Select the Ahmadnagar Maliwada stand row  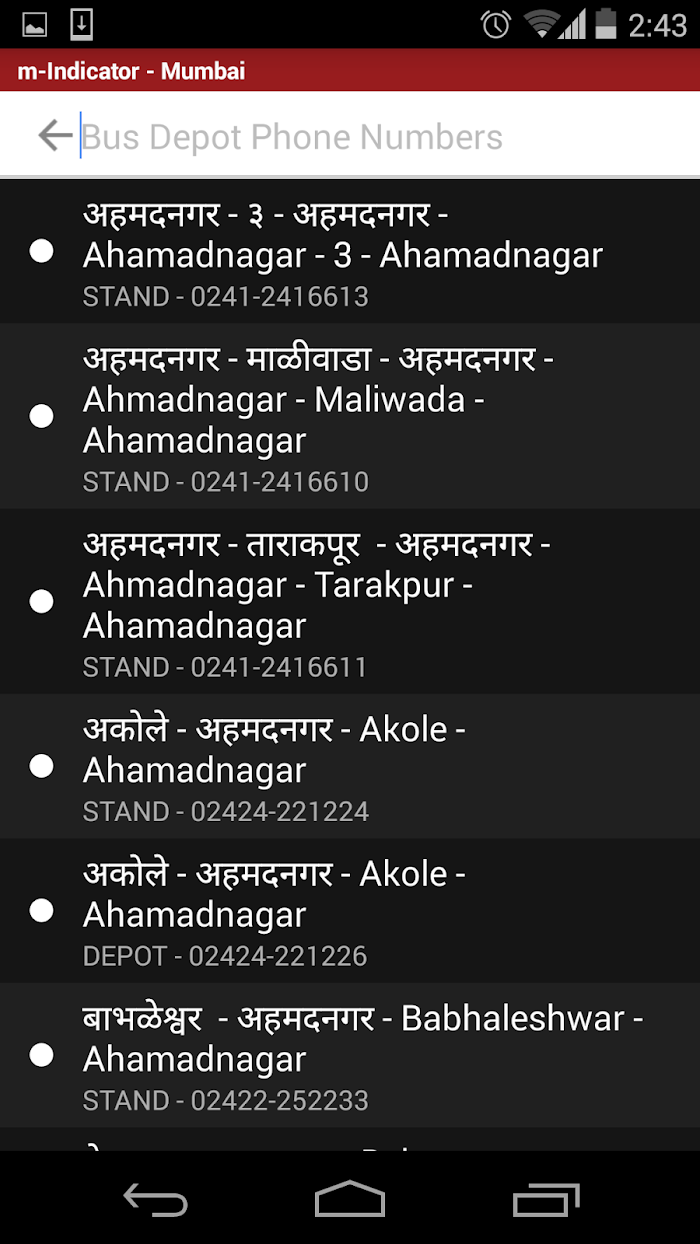(350, 416)
